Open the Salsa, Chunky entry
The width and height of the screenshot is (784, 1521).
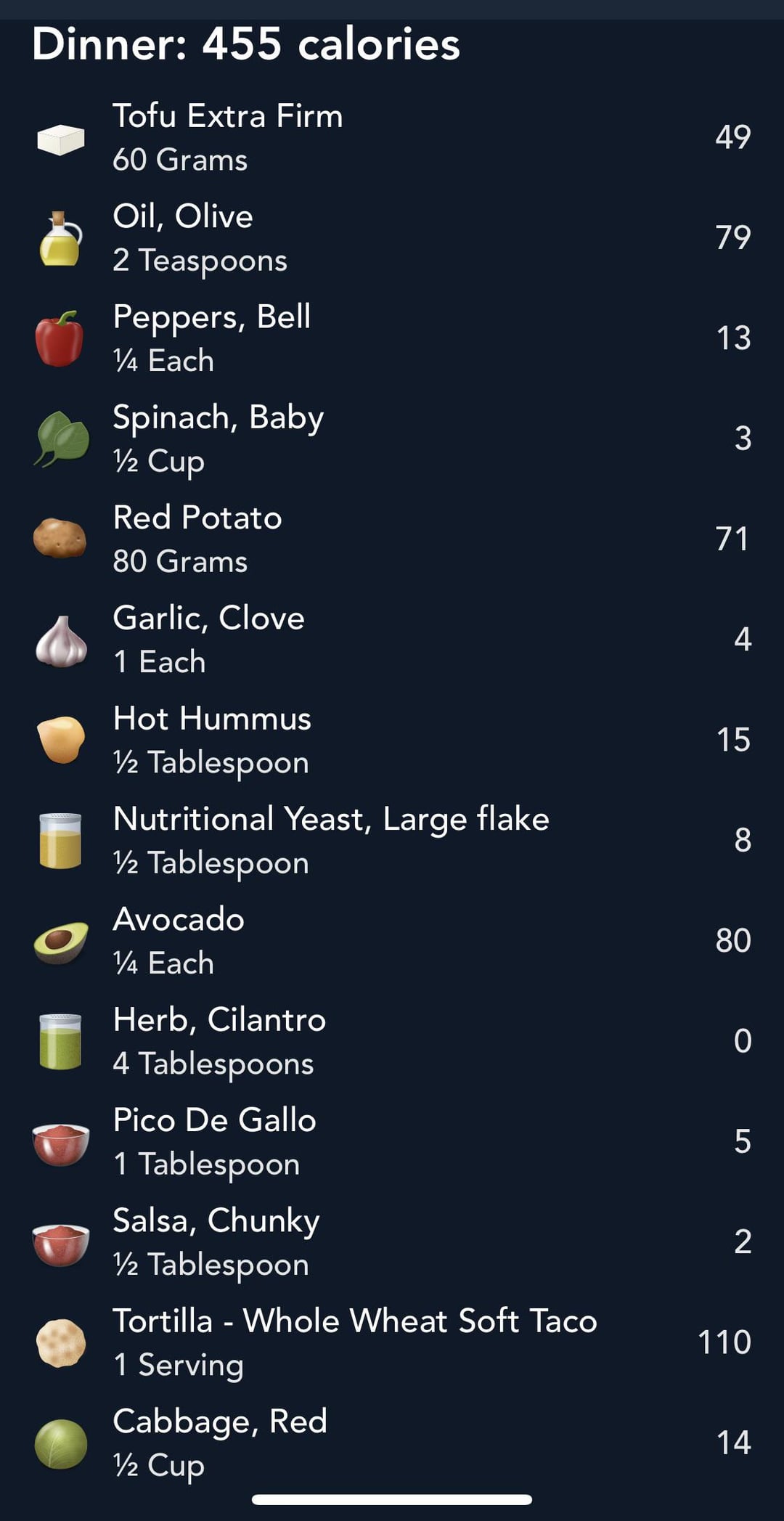(x=392, y=1242)
